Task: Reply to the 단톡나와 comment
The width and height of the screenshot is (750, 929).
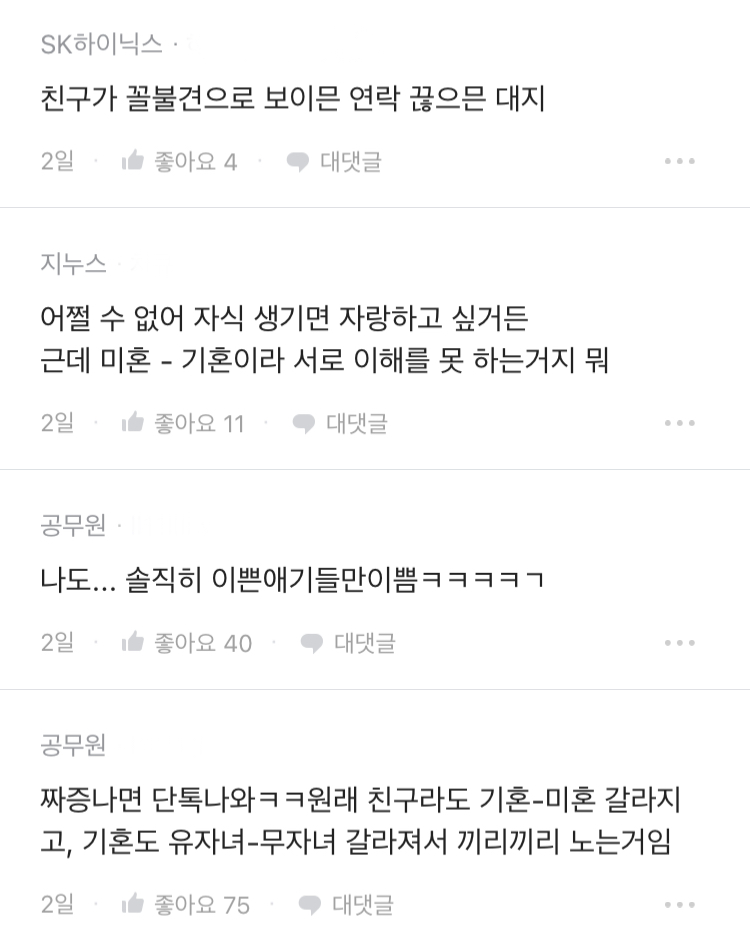Action: [x=345, y=905]
